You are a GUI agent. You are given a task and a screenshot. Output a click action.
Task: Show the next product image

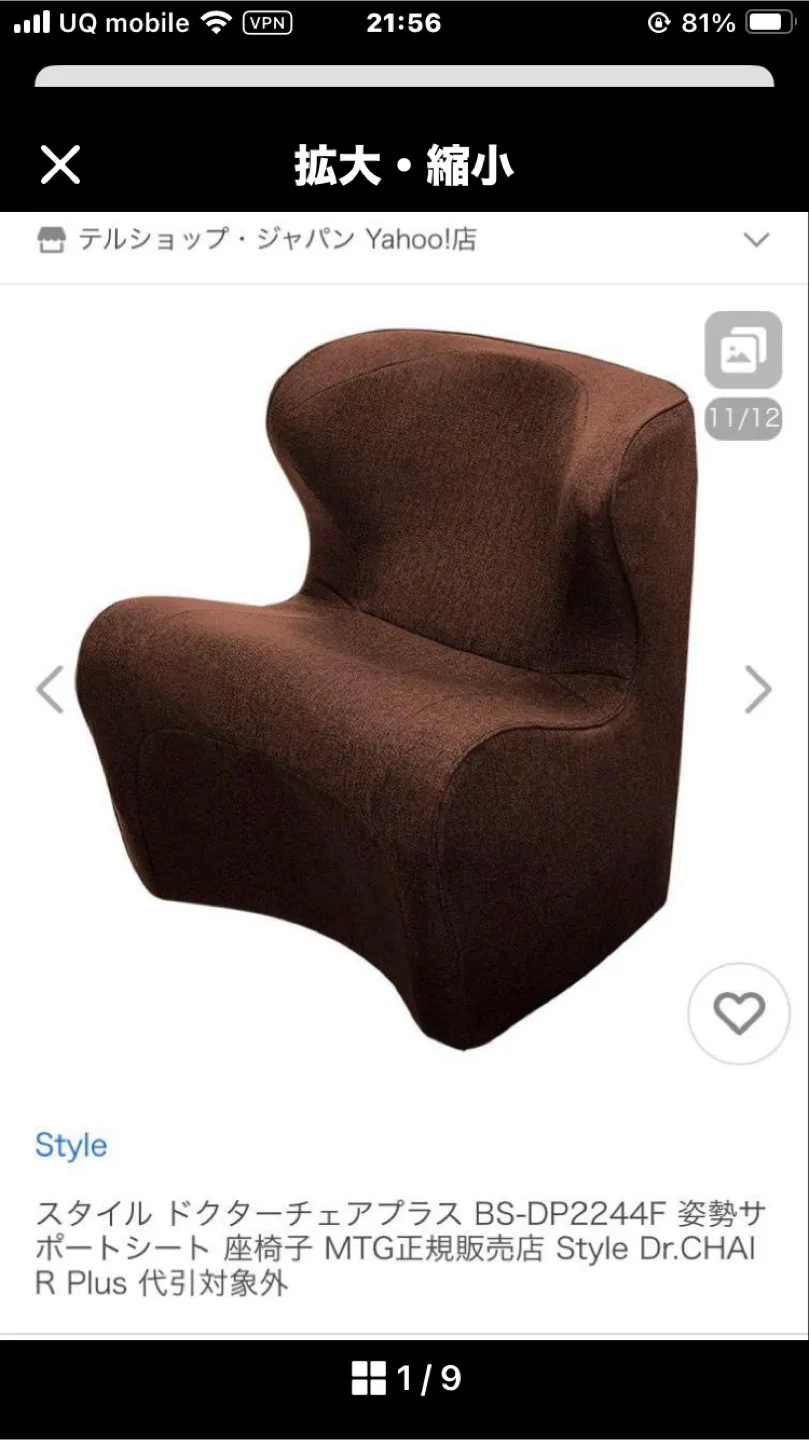click(x=758, y=689)
